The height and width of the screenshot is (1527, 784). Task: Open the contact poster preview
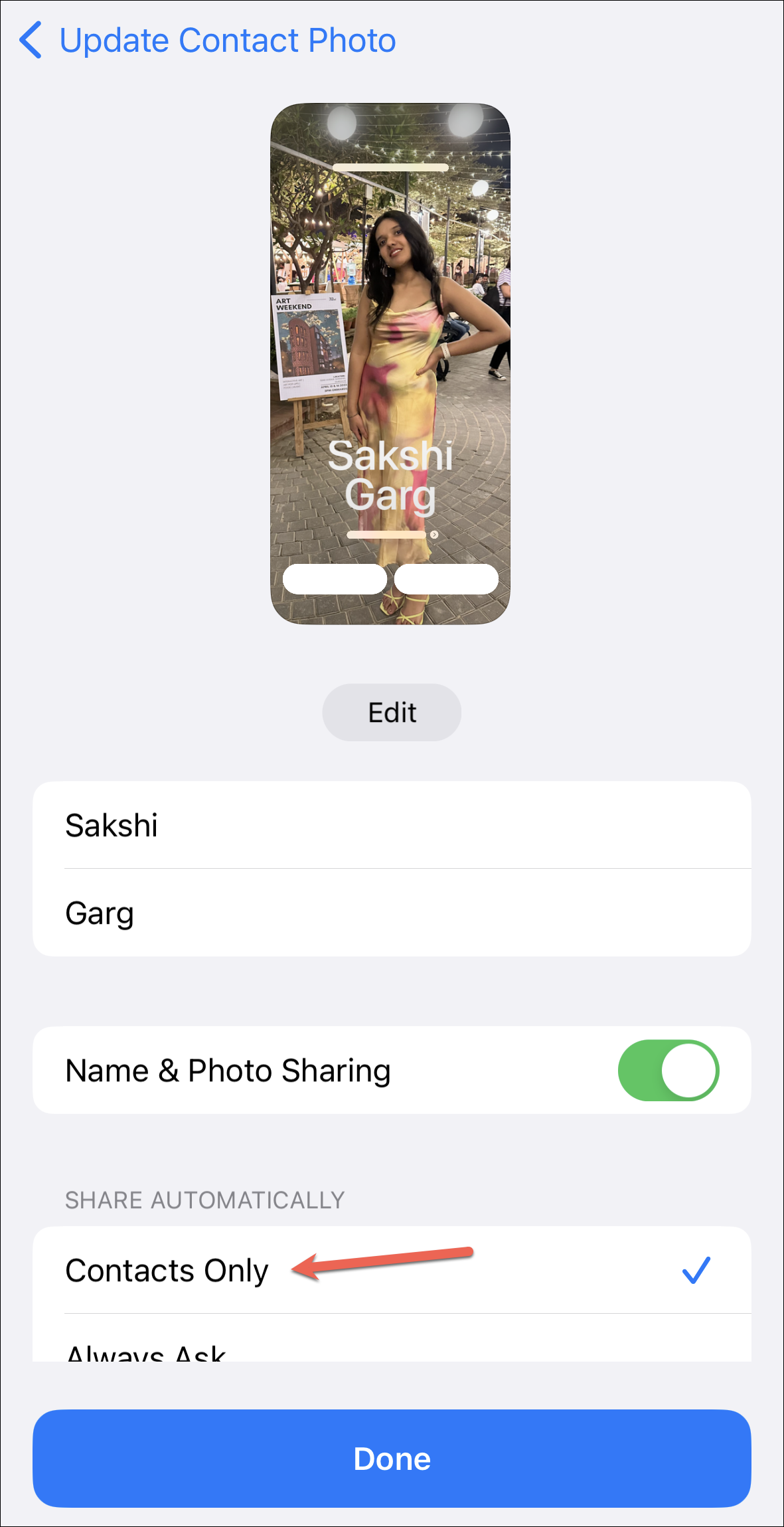tap(390, 363)
